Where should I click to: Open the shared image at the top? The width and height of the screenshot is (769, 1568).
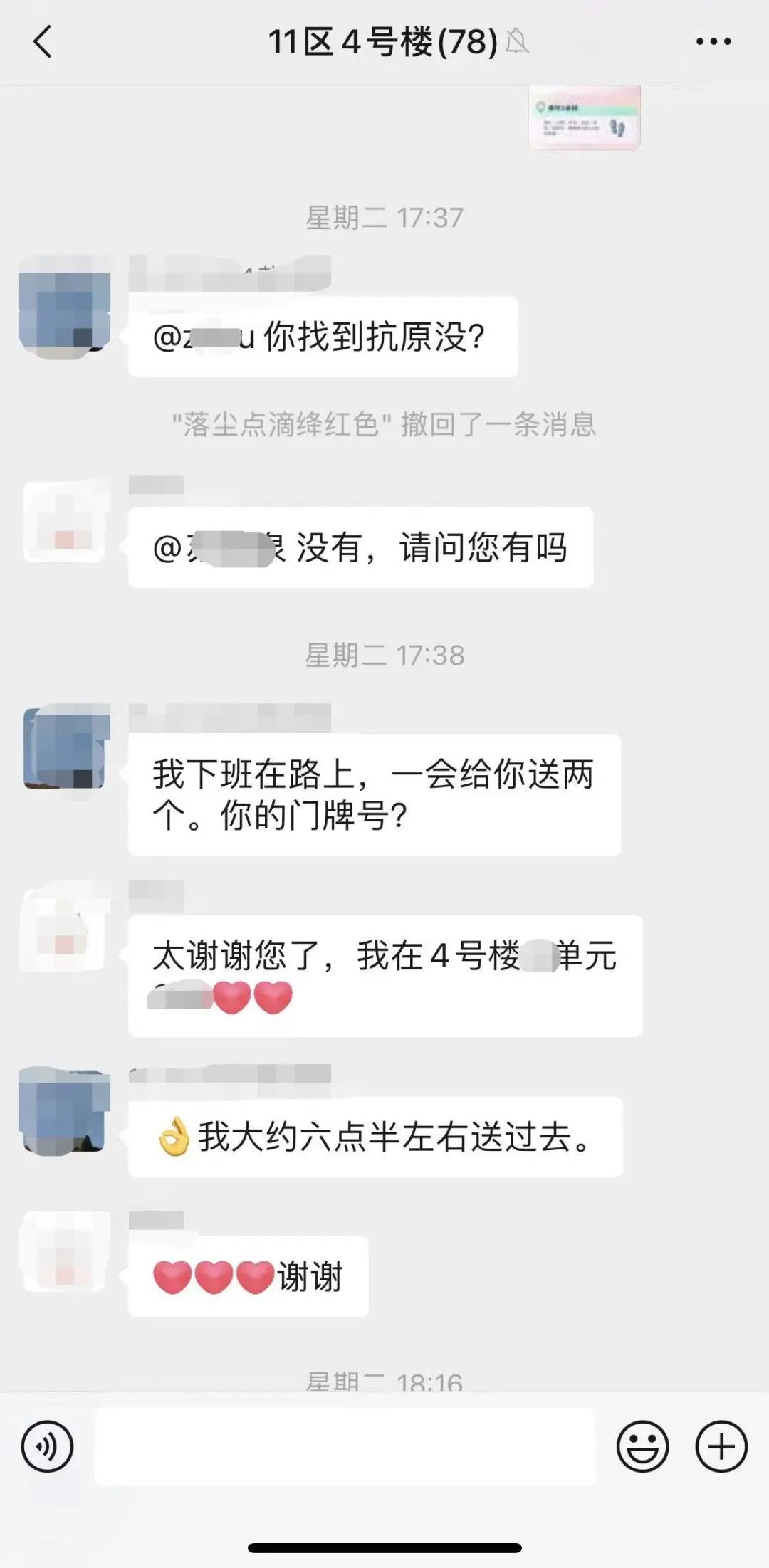[x=584, y=117]
